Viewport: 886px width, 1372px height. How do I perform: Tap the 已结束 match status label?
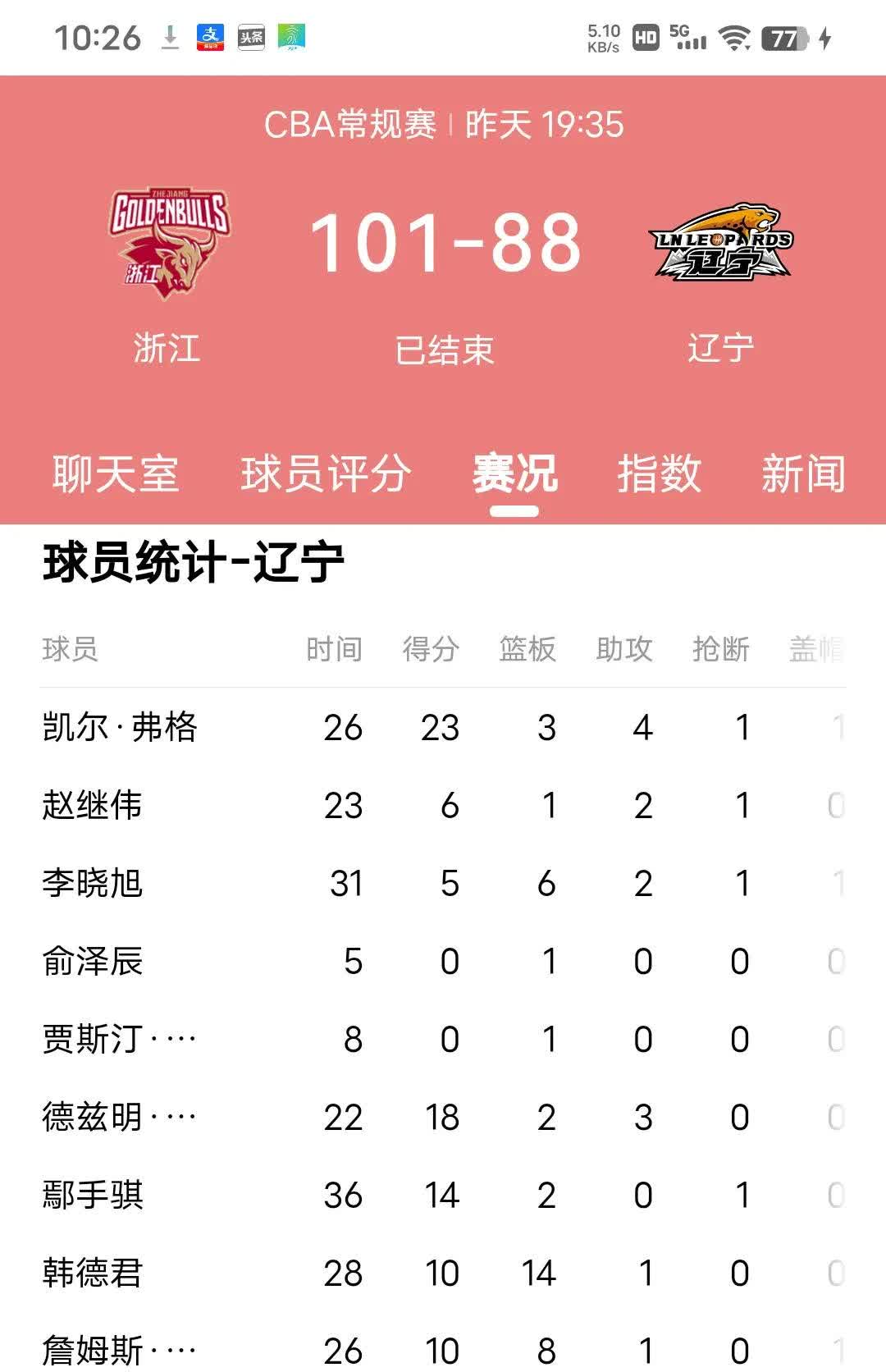[444, 347]
